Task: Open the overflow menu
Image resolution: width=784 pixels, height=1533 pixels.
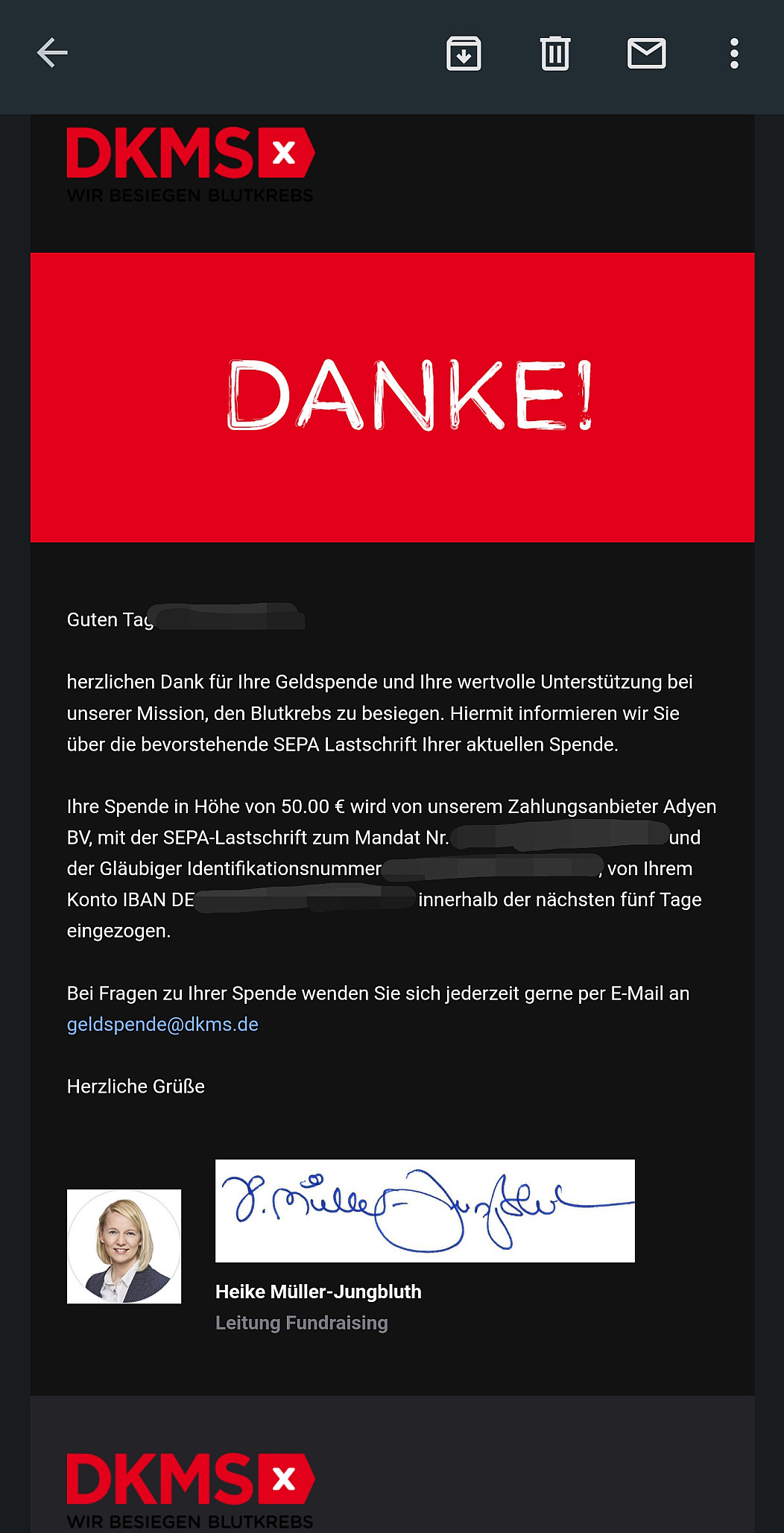Action: pos(734,54)
